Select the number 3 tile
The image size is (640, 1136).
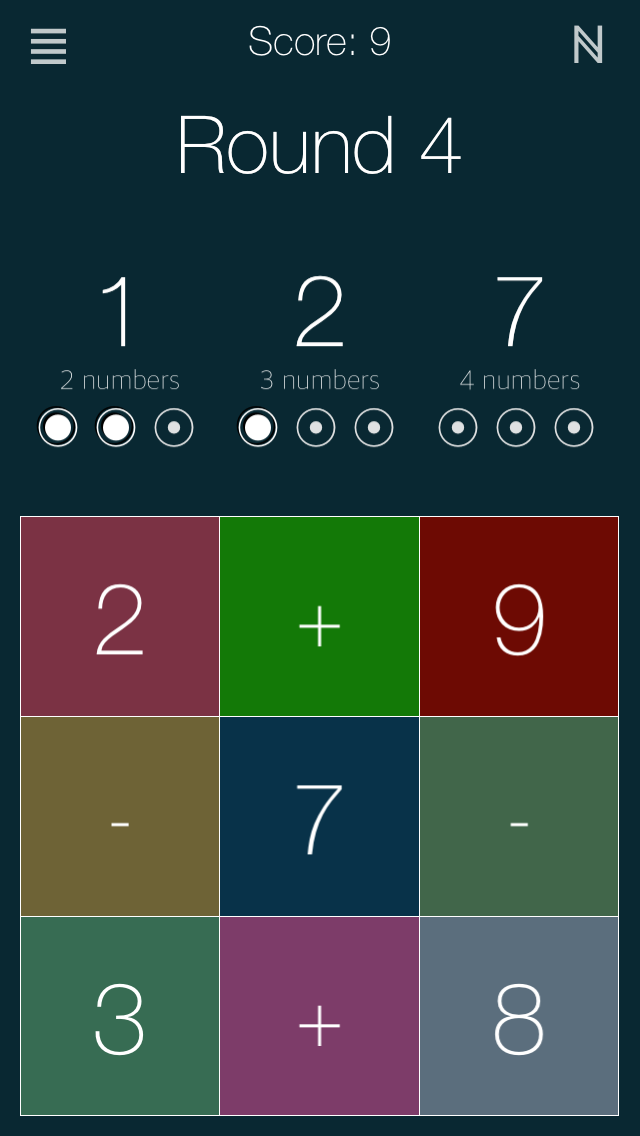click(x=120, y=1016)
